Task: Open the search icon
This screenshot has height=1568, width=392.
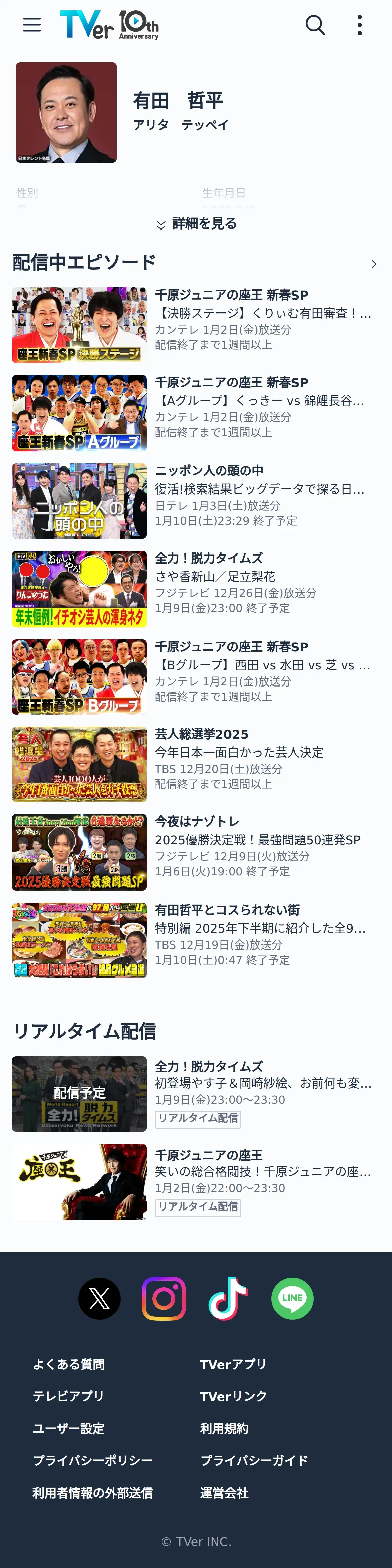Action: coord(315,25)
